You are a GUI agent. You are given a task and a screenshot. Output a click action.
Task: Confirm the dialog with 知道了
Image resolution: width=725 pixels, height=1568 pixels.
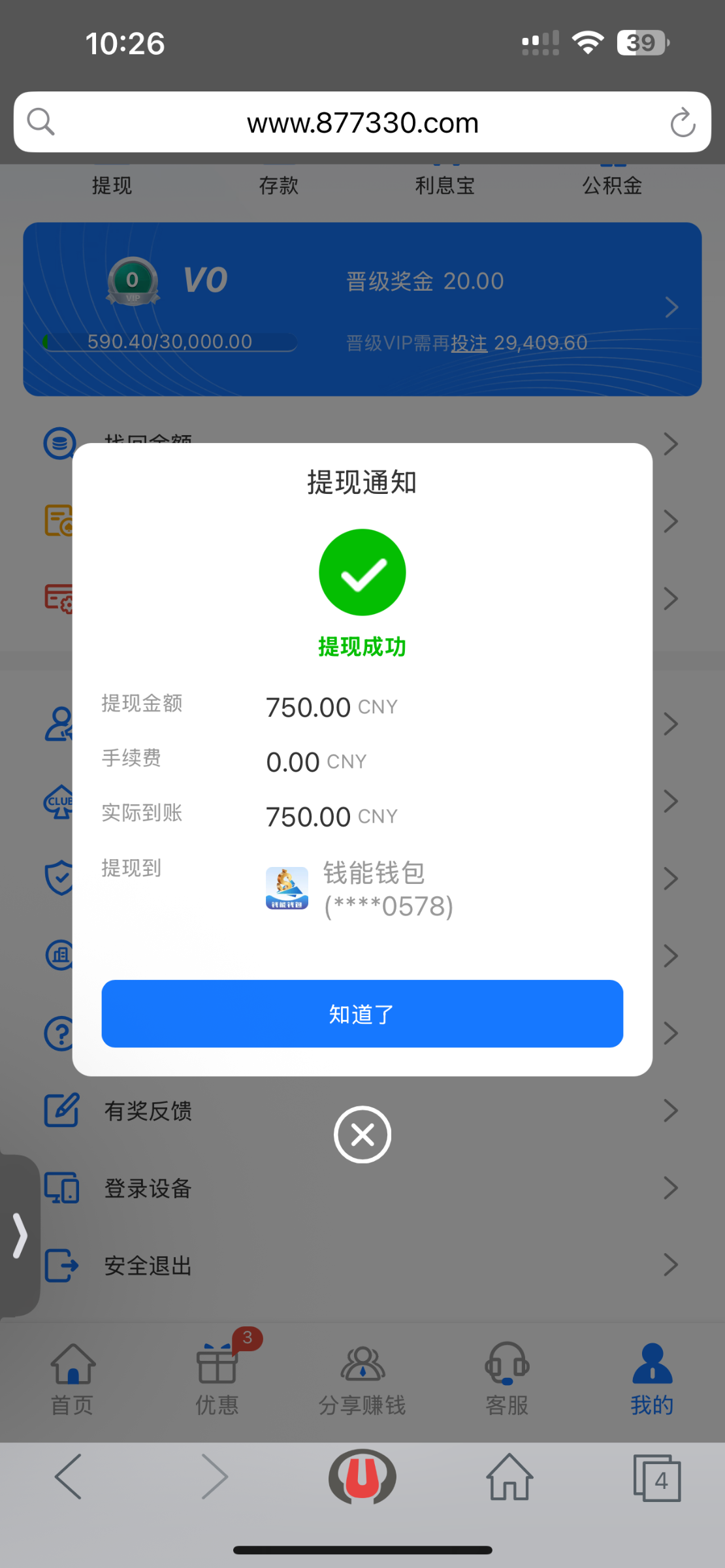click(362, 1013)
